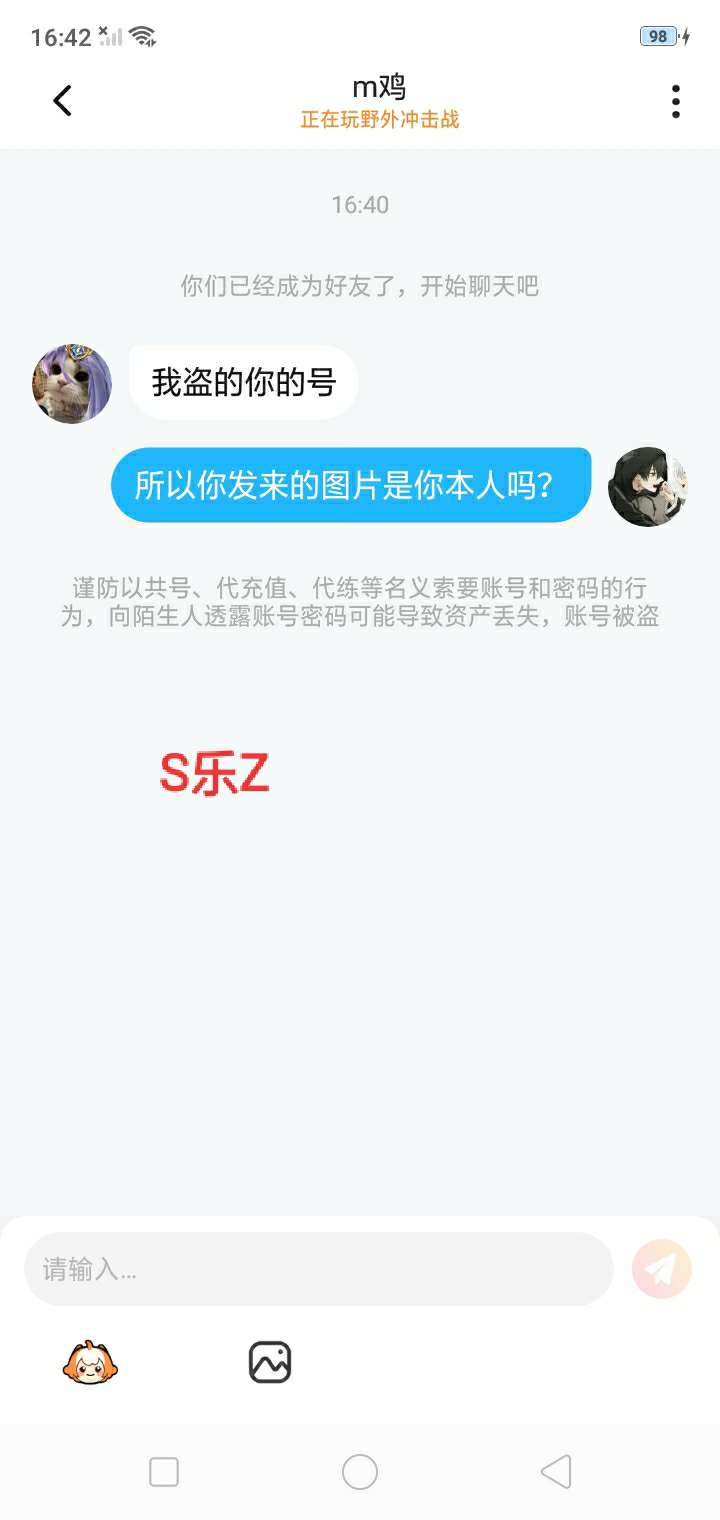The image size is (720, 1520).
Task: Open the image picker icon
Action: pos(270,1362)
